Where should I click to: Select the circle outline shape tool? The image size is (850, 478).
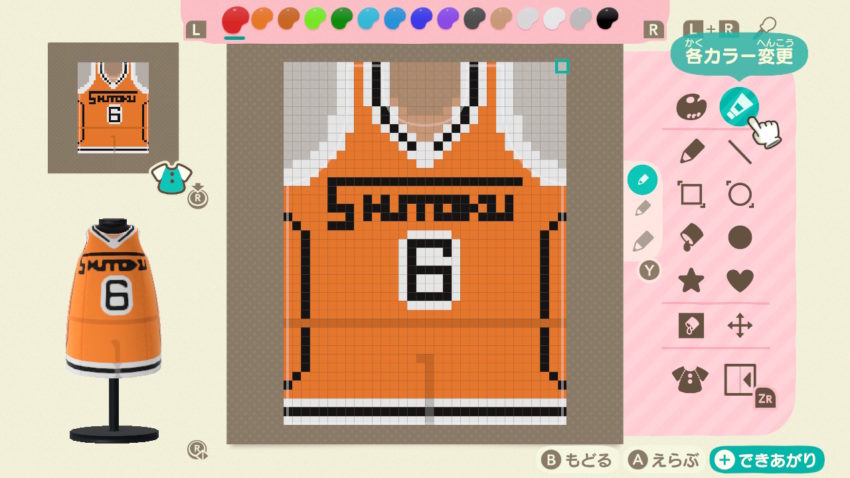[x=740, y=194]
